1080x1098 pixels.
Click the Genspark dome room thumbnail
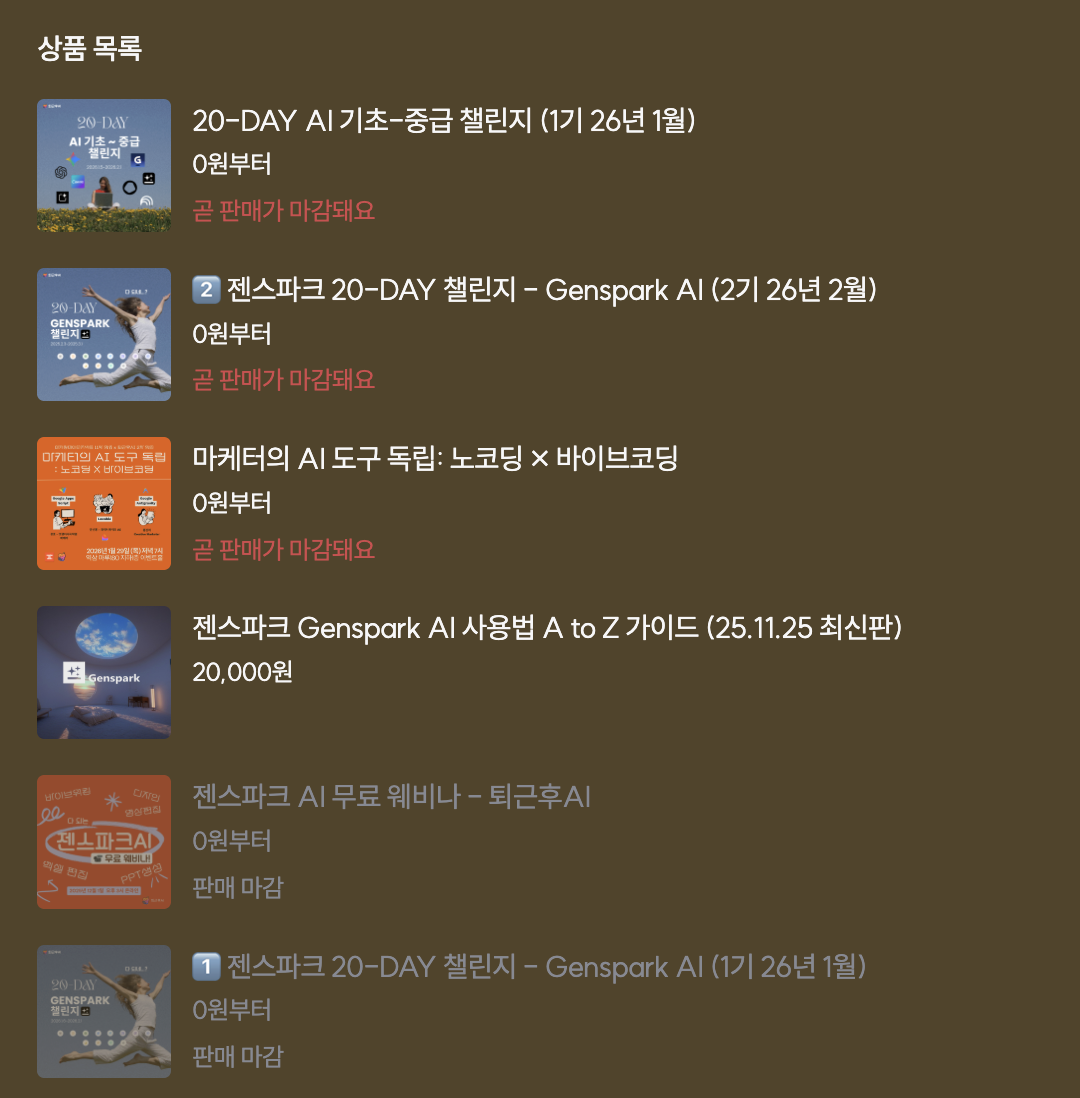tap(104, 672)
